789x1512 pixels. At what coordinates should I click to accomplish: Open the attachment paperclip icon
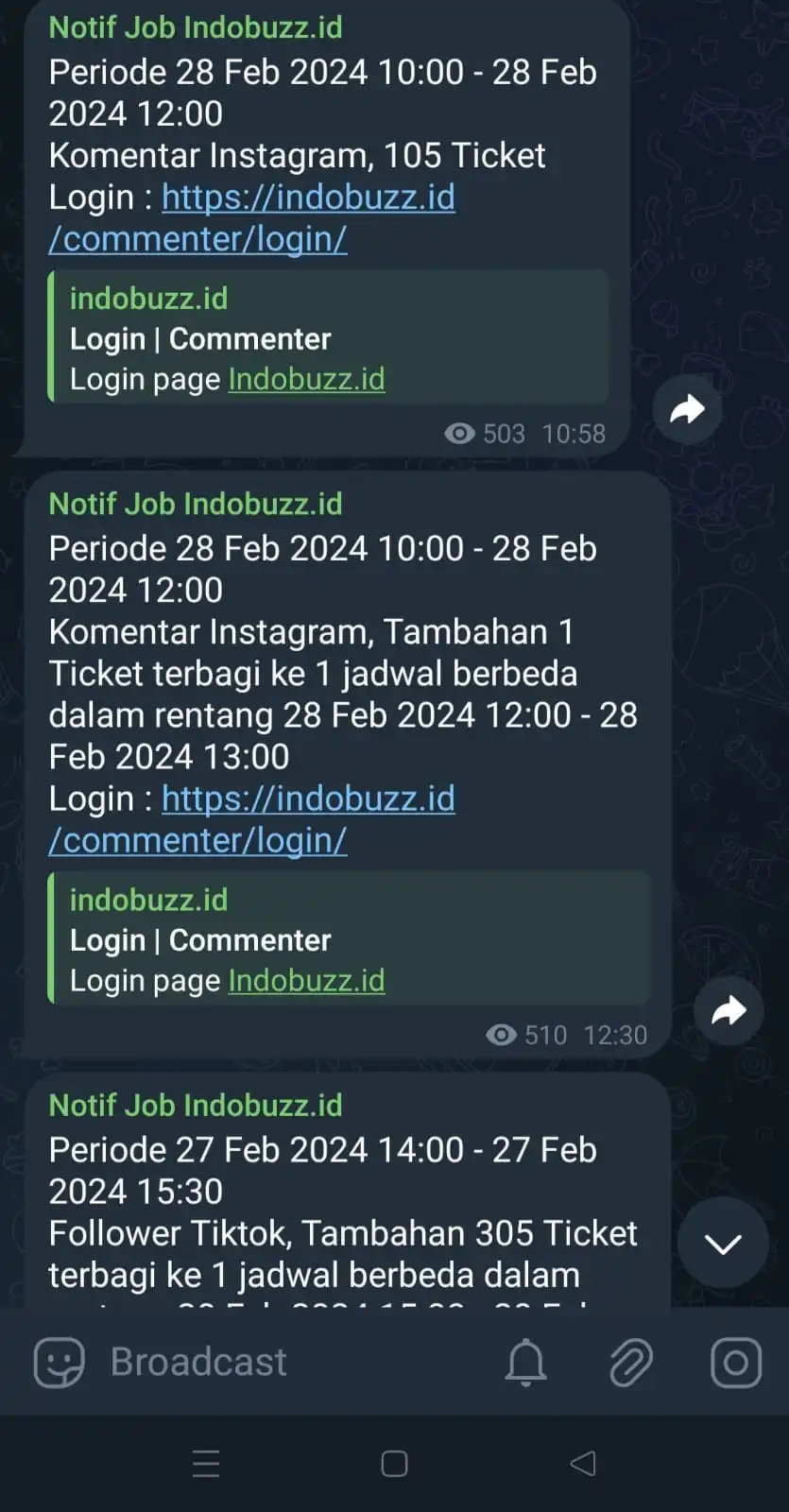tap(631, 1362)
